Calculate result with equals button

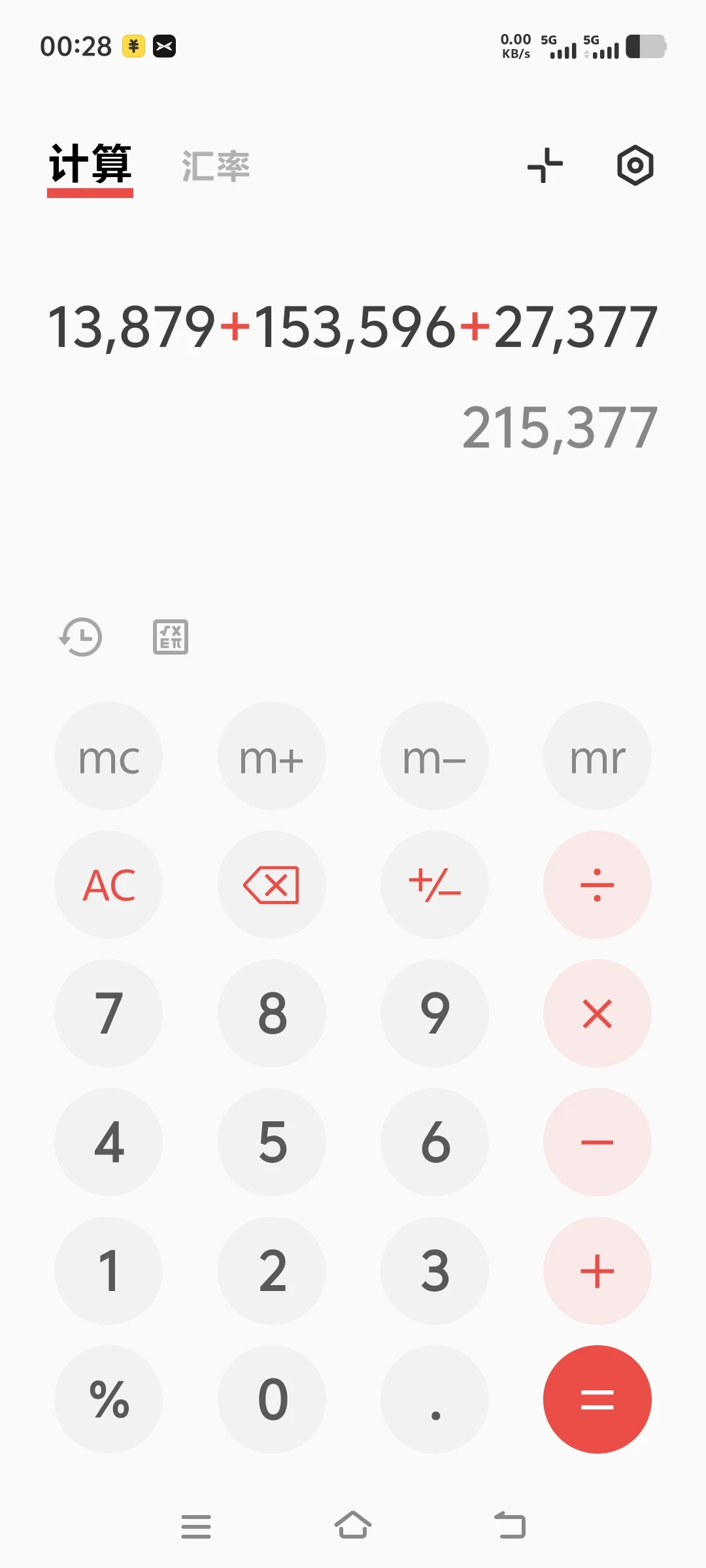[x=597, y=1399]
